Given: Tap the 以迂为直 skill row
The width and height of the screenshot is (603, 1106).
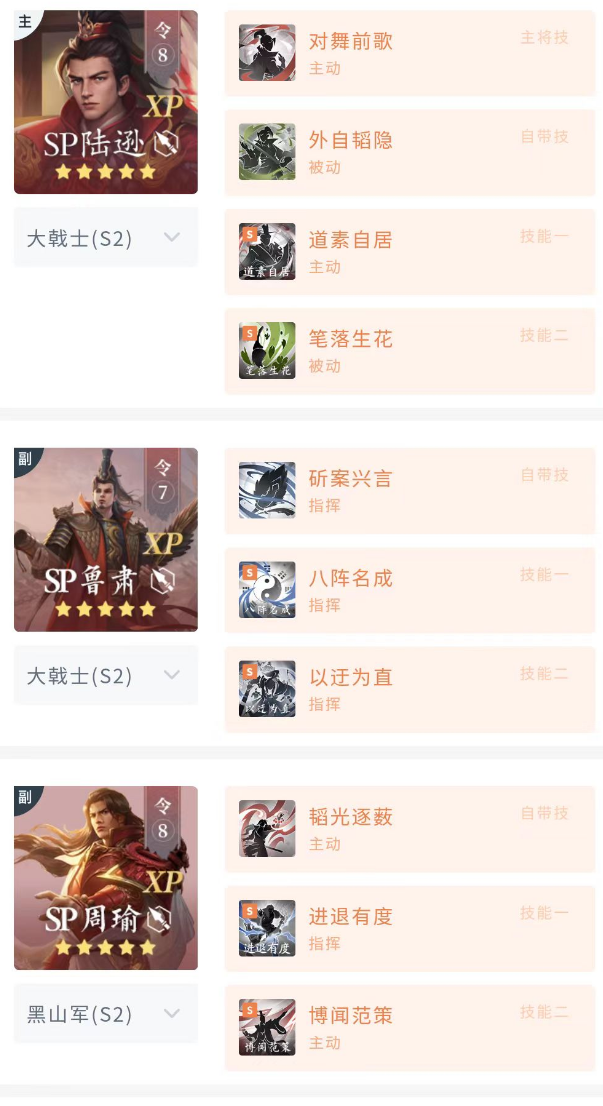Looking at the screenshot, I should pos(409,689).
